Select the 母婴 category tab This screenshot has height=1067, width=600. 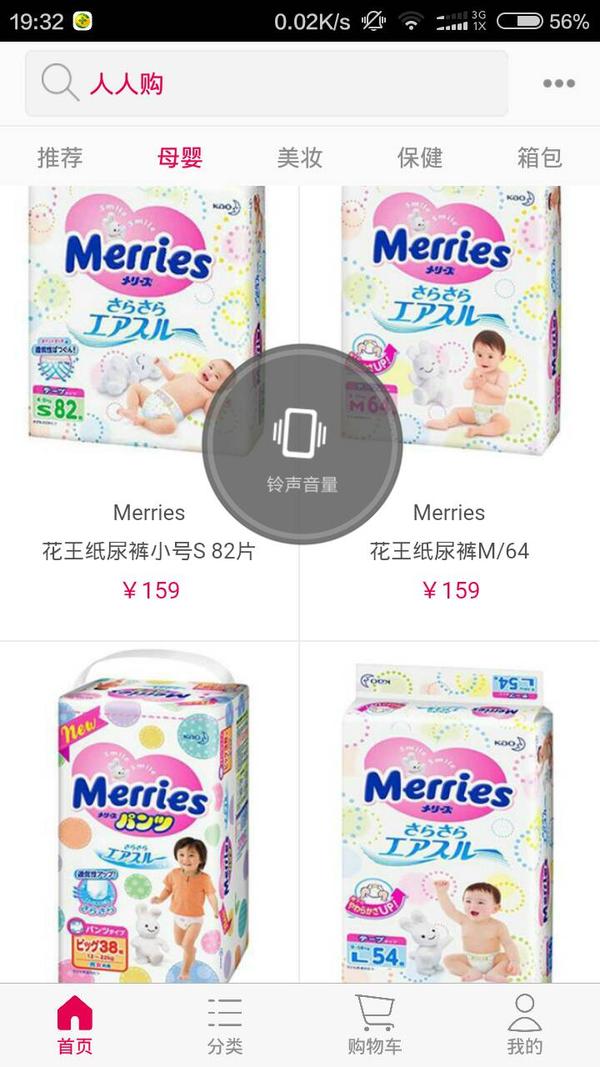coord(180,157)
